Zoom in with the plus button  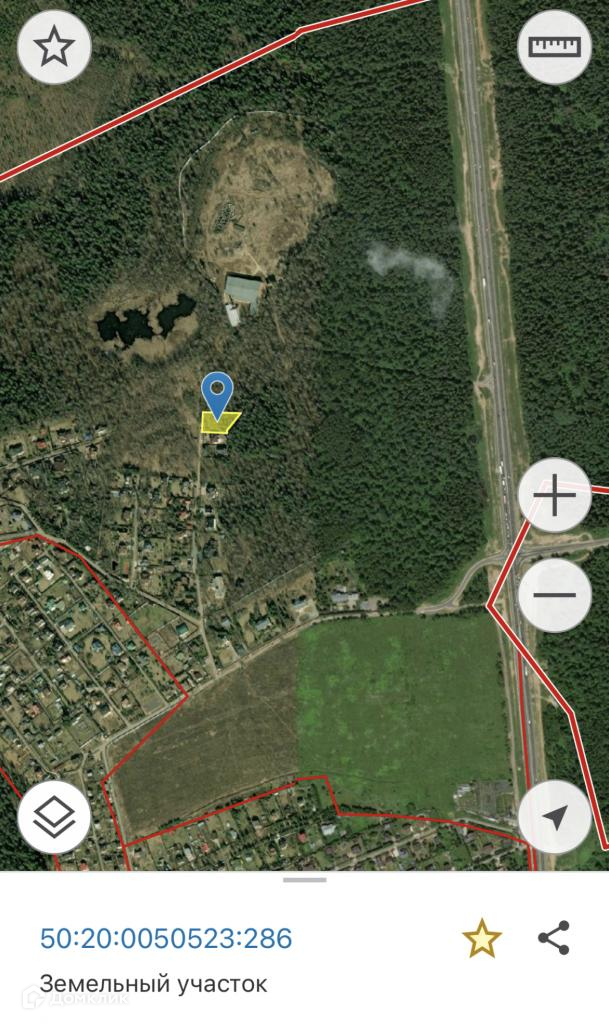(x=554, y=495)
